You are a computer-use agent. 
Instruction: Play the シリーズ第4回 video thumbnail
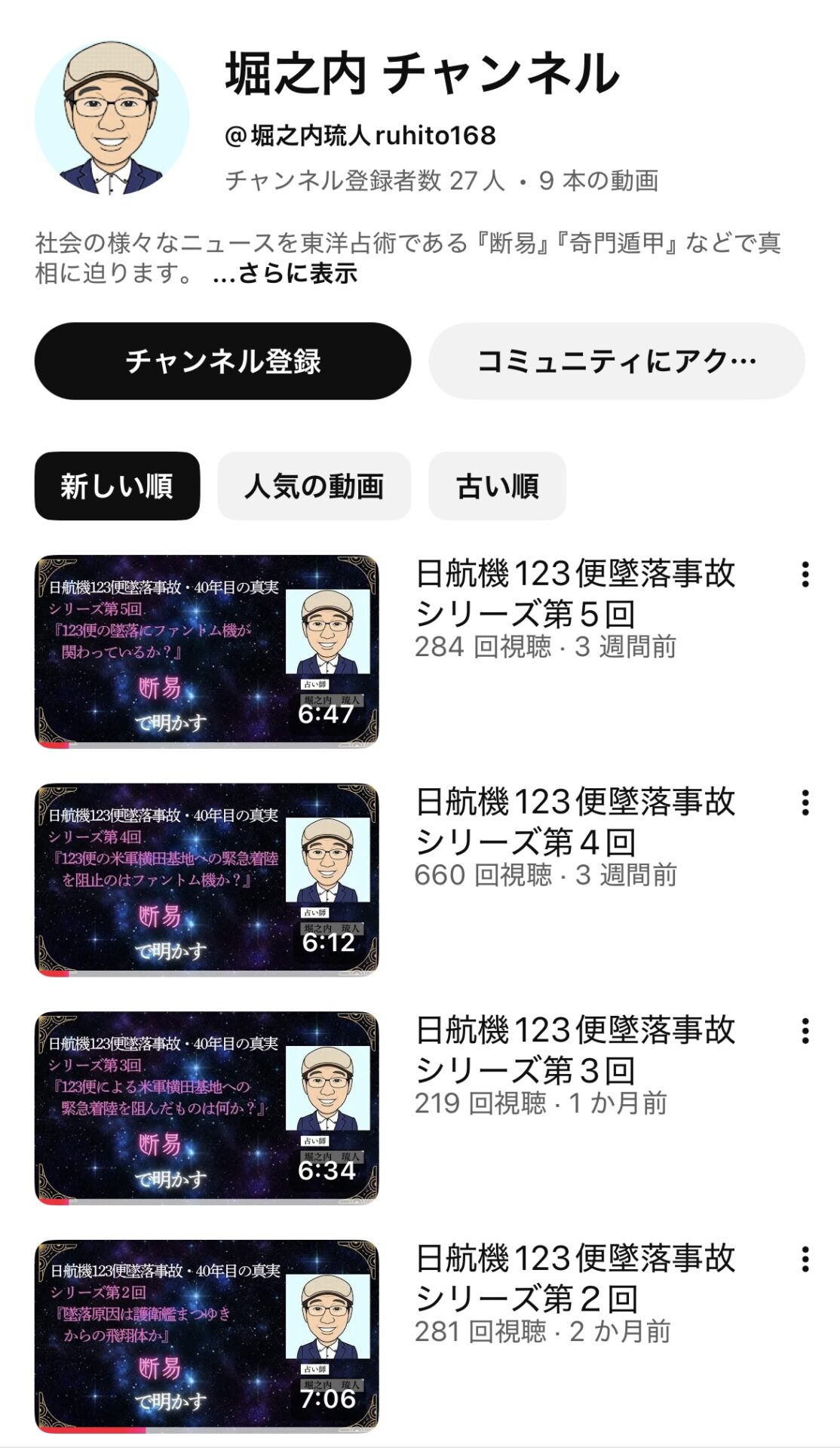[x=207, y=879]
